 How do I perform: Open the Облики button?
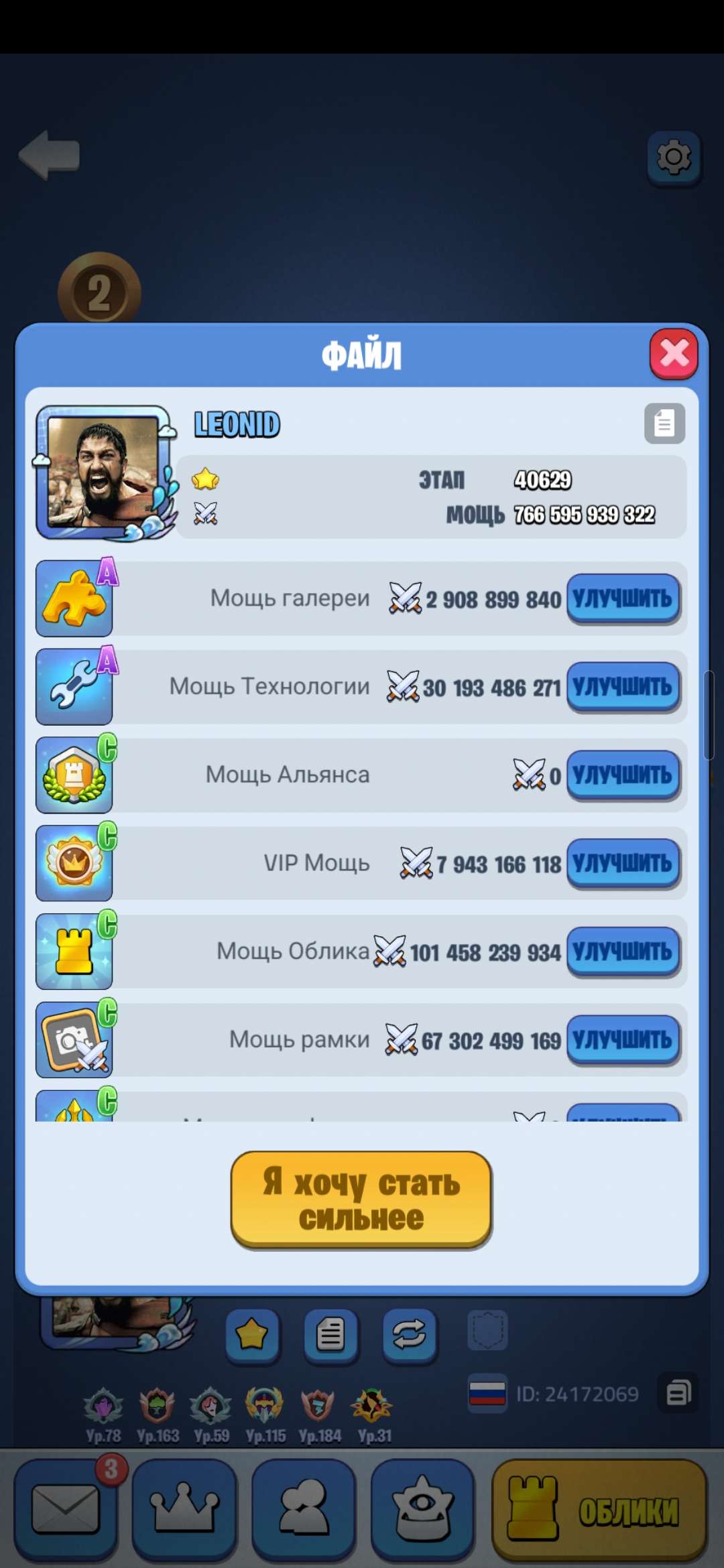(x=599, y=1510)
